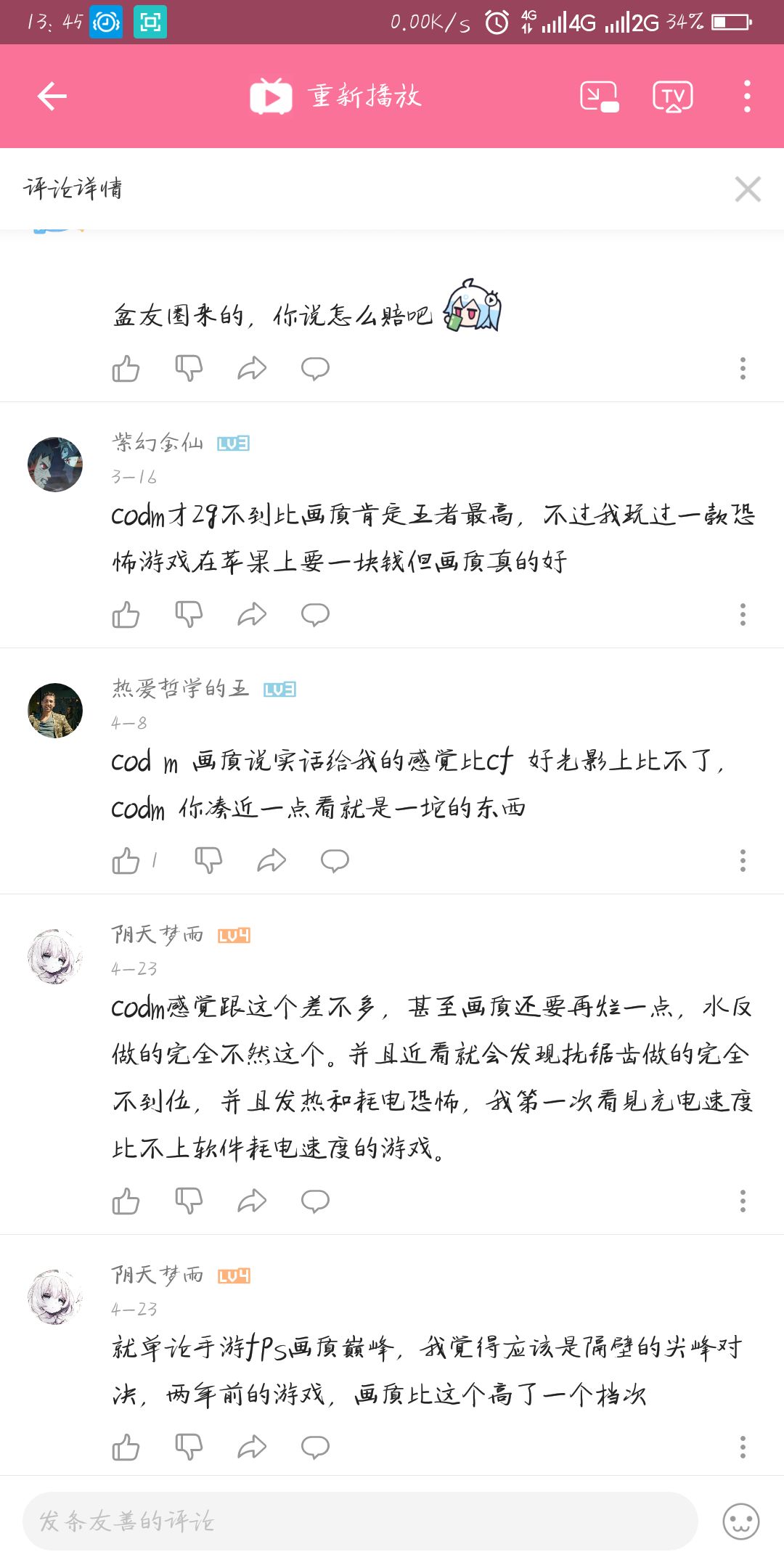Image resolution: width=784 pixels, height=1568 pixels.
Task: Open the emoji picker beside comment box
Action: pos(741,1522)
